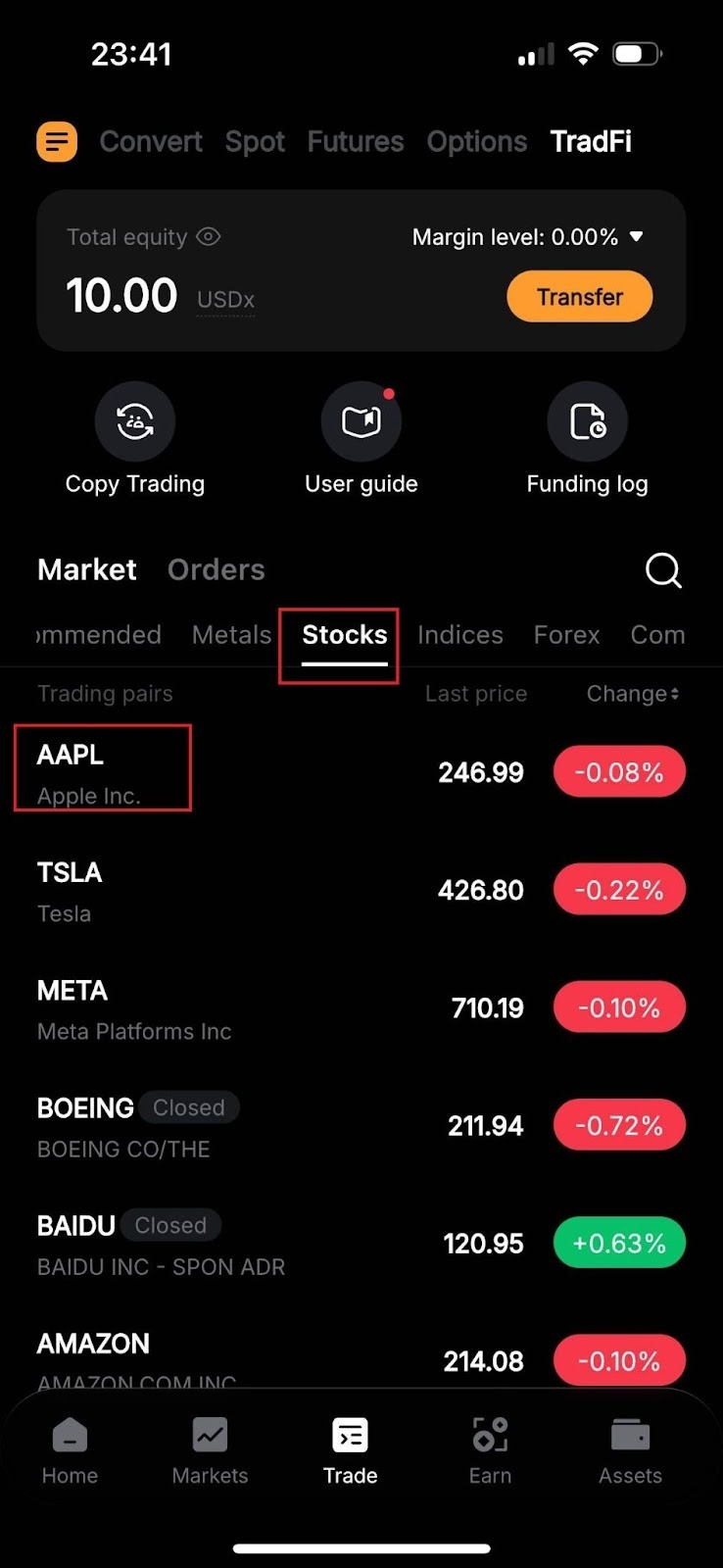Tap the Transfer button

[579, 296]
